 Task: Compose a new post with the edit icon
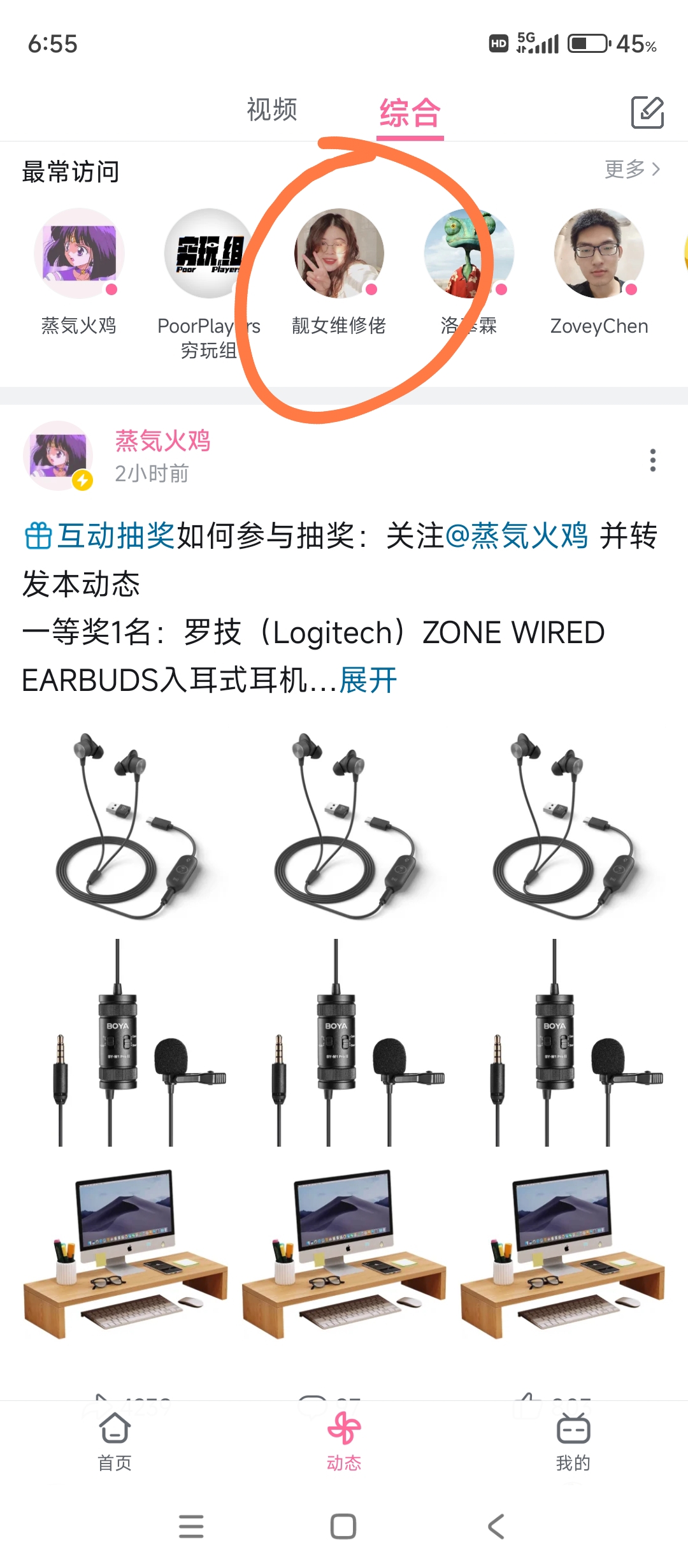647,112
